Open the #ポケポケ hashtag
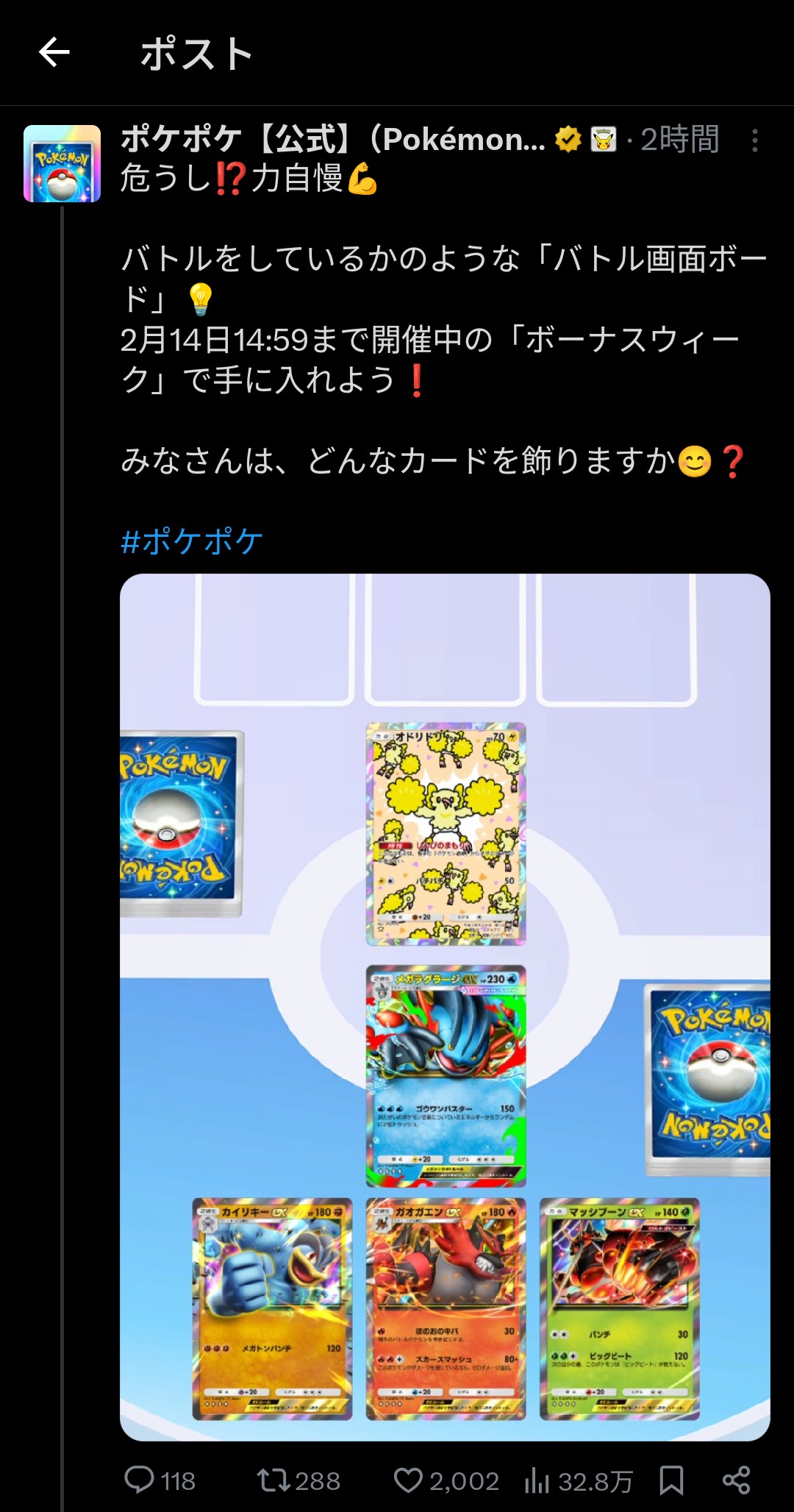Screen dimensions: 794x1512 [192, 542]
